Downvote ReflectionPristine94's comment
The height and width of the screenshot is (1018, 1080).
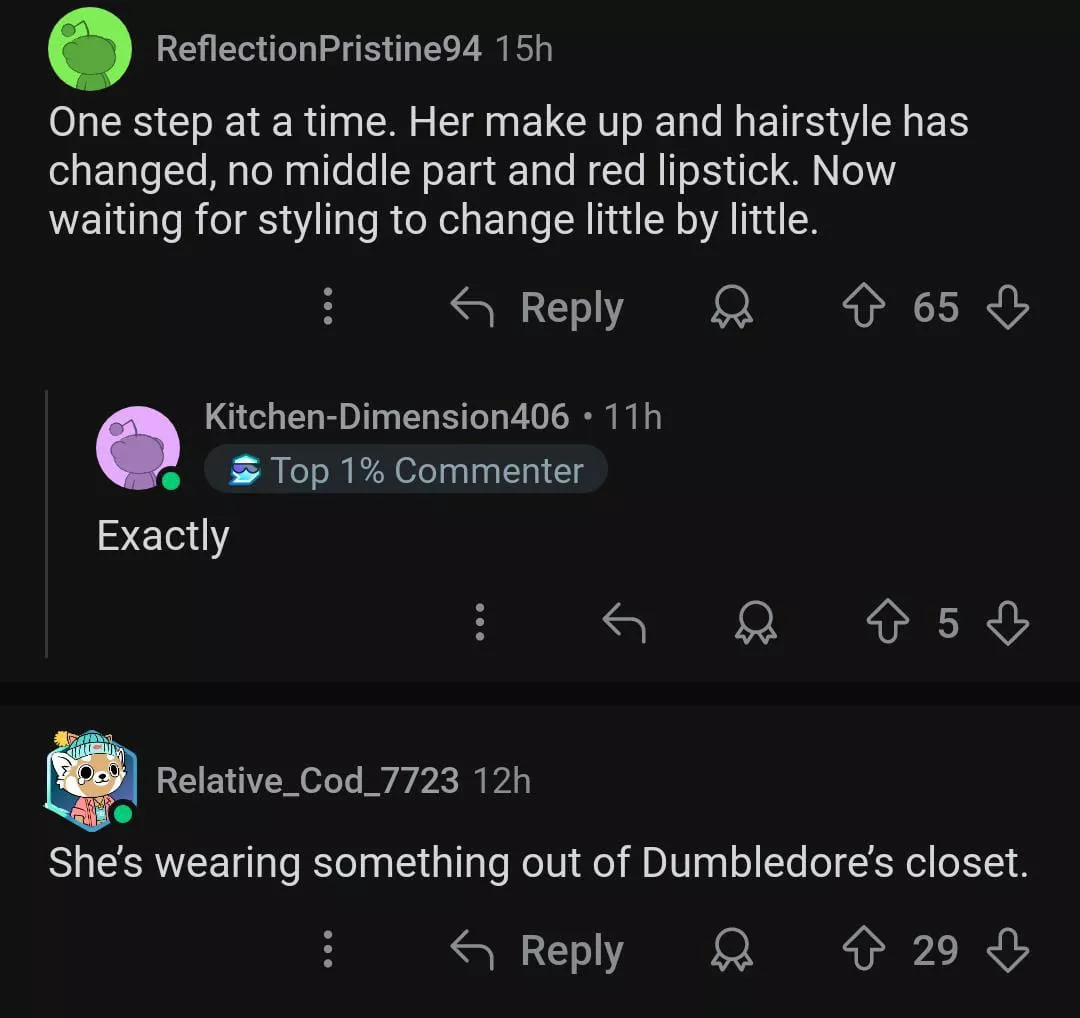pos(1007,307)
